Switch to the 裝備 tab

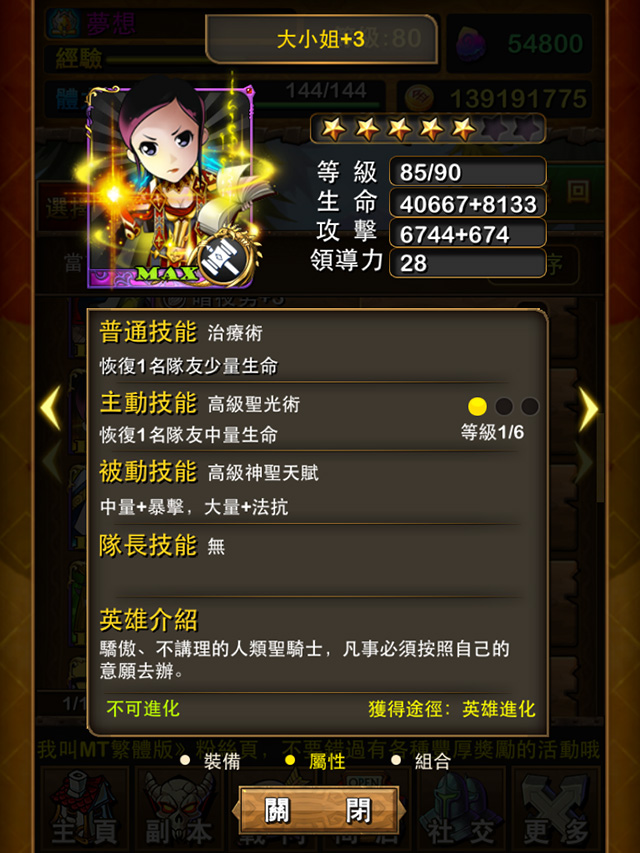pyautogui.click(x=221, y=761)
